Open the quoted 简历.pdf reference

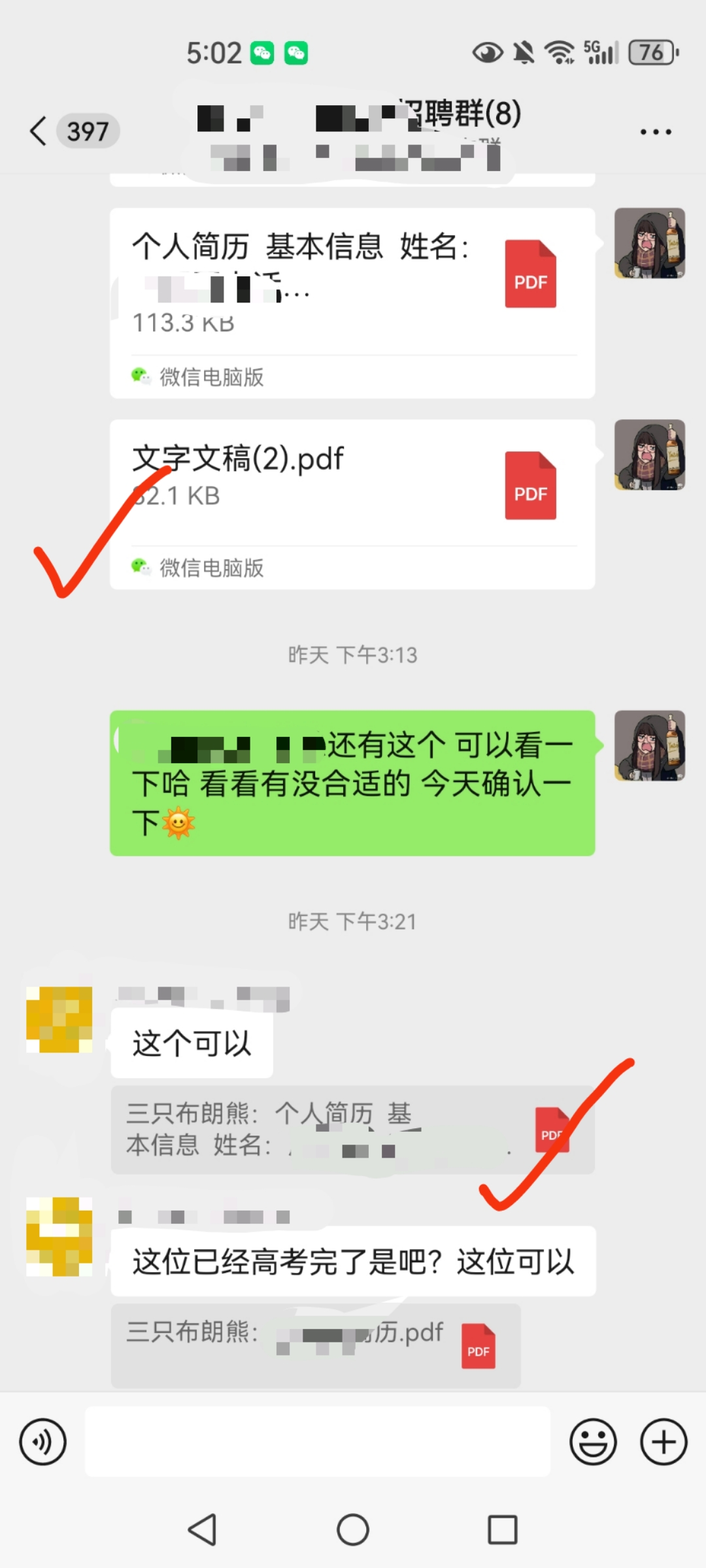pos(316,1345)
